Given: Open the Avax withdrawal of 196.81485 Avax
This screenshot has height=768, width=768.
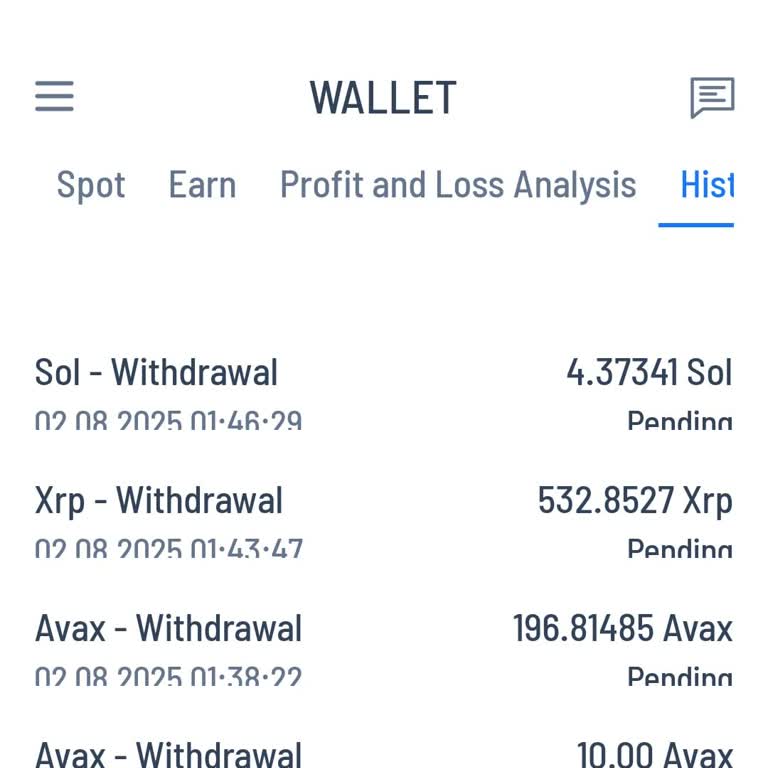Looking at the screenshot, I should pyautogui.click(x=384, y=648).
